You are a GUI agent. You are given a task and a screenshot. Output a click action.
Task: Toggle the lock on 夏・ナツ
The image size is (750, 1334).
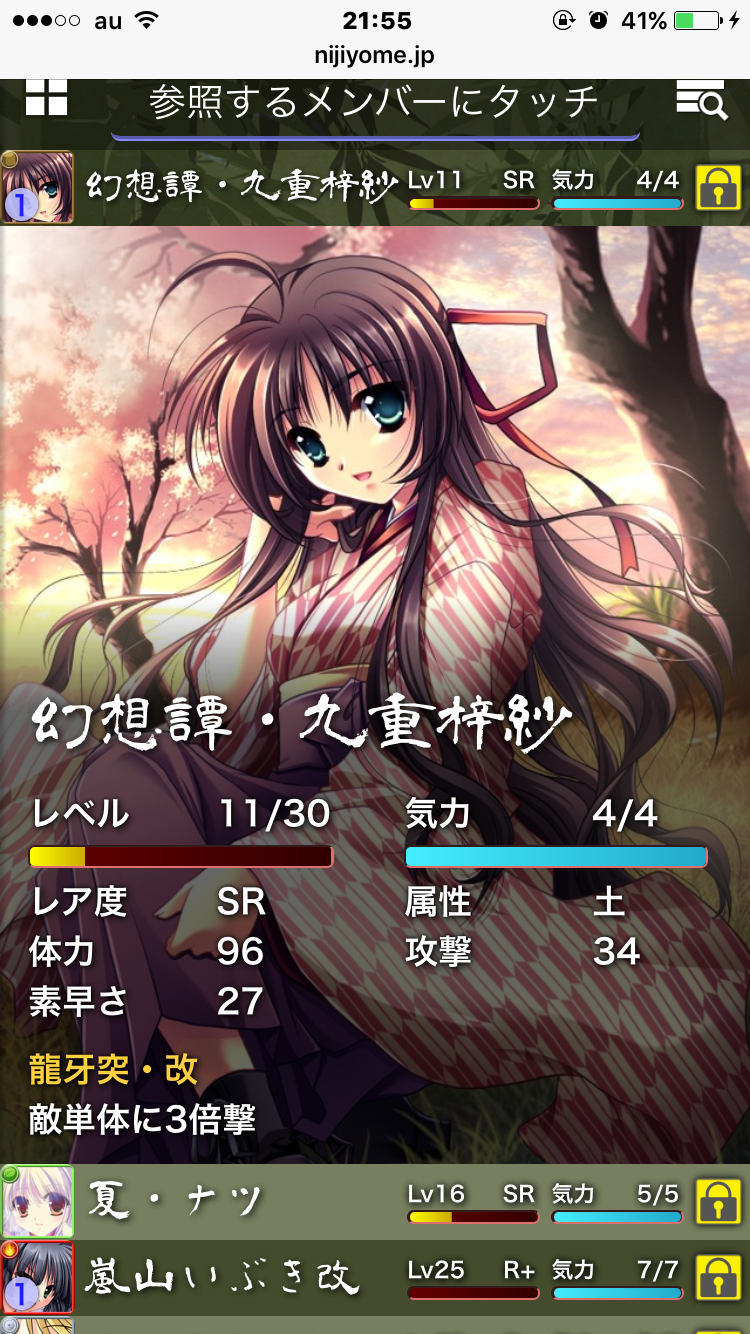tap(717, 1201)
